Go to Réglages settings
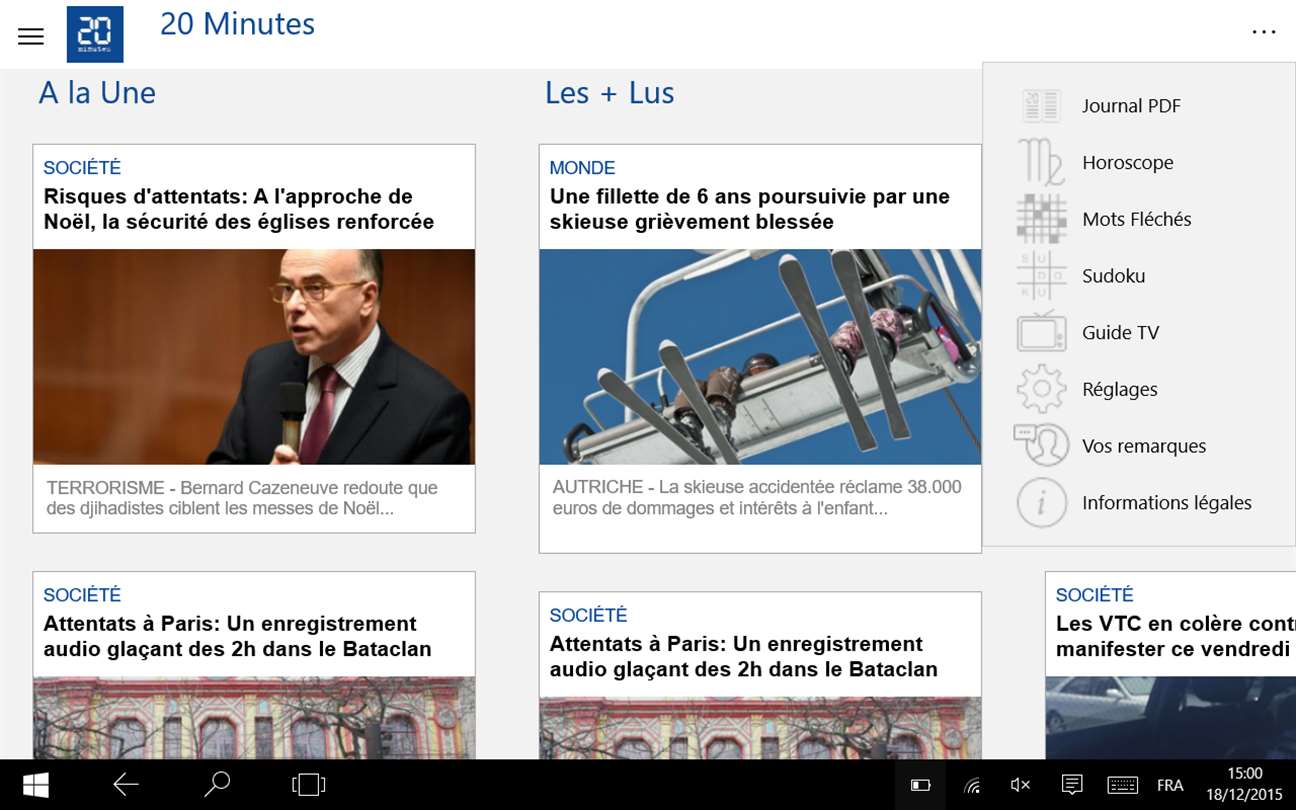1296x810 pixels. pos(1119,389)
